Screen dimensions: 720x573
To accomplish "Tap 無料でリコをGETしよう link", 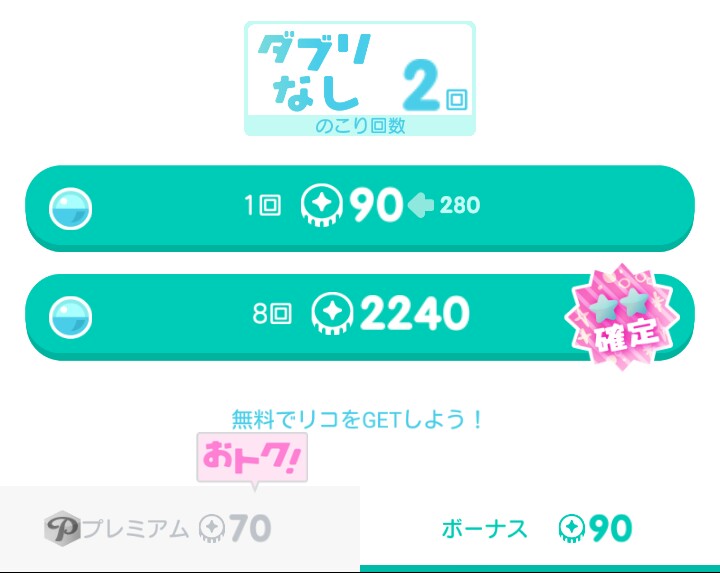I will point(358,419).
